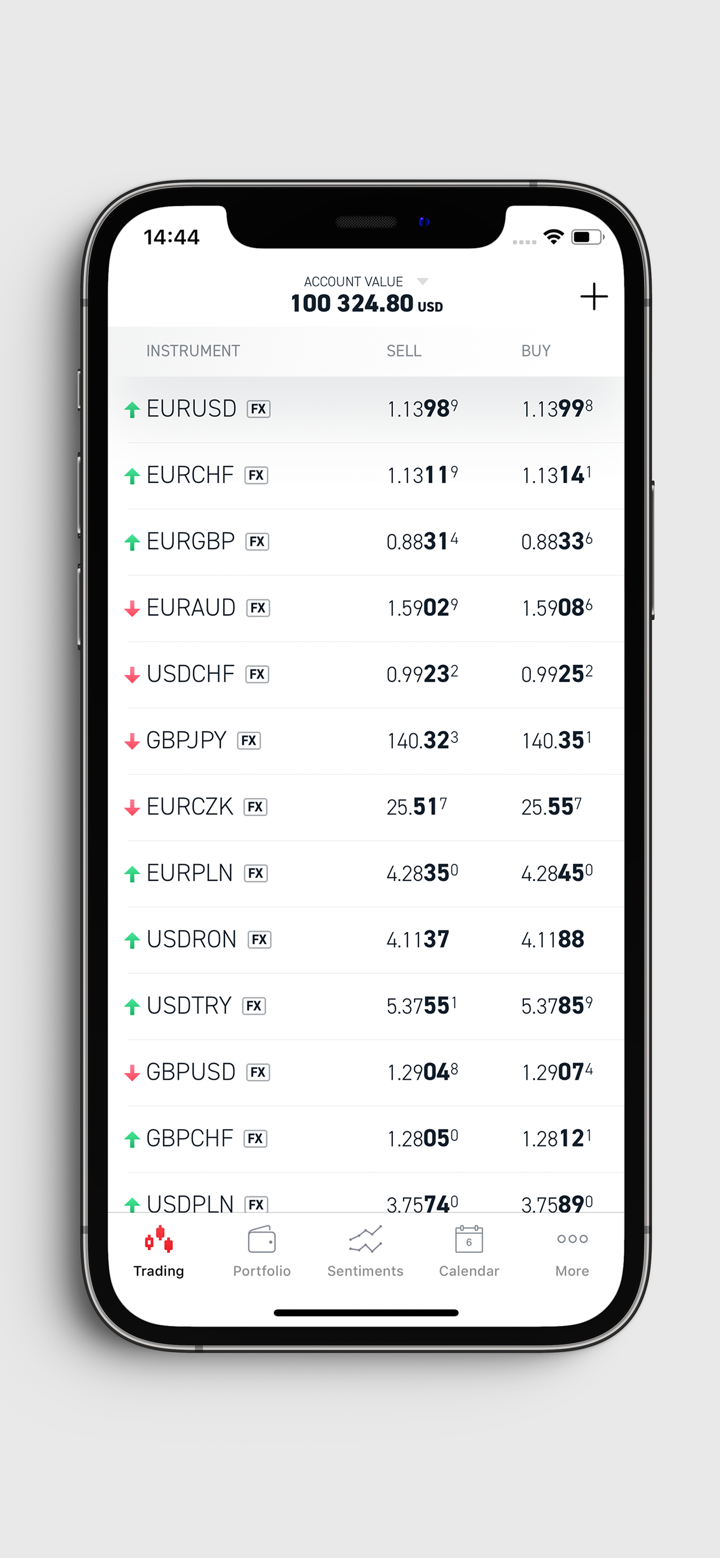View EURAUD details
The width and height of the screenshot is (720, 1558).
(191, 608)
